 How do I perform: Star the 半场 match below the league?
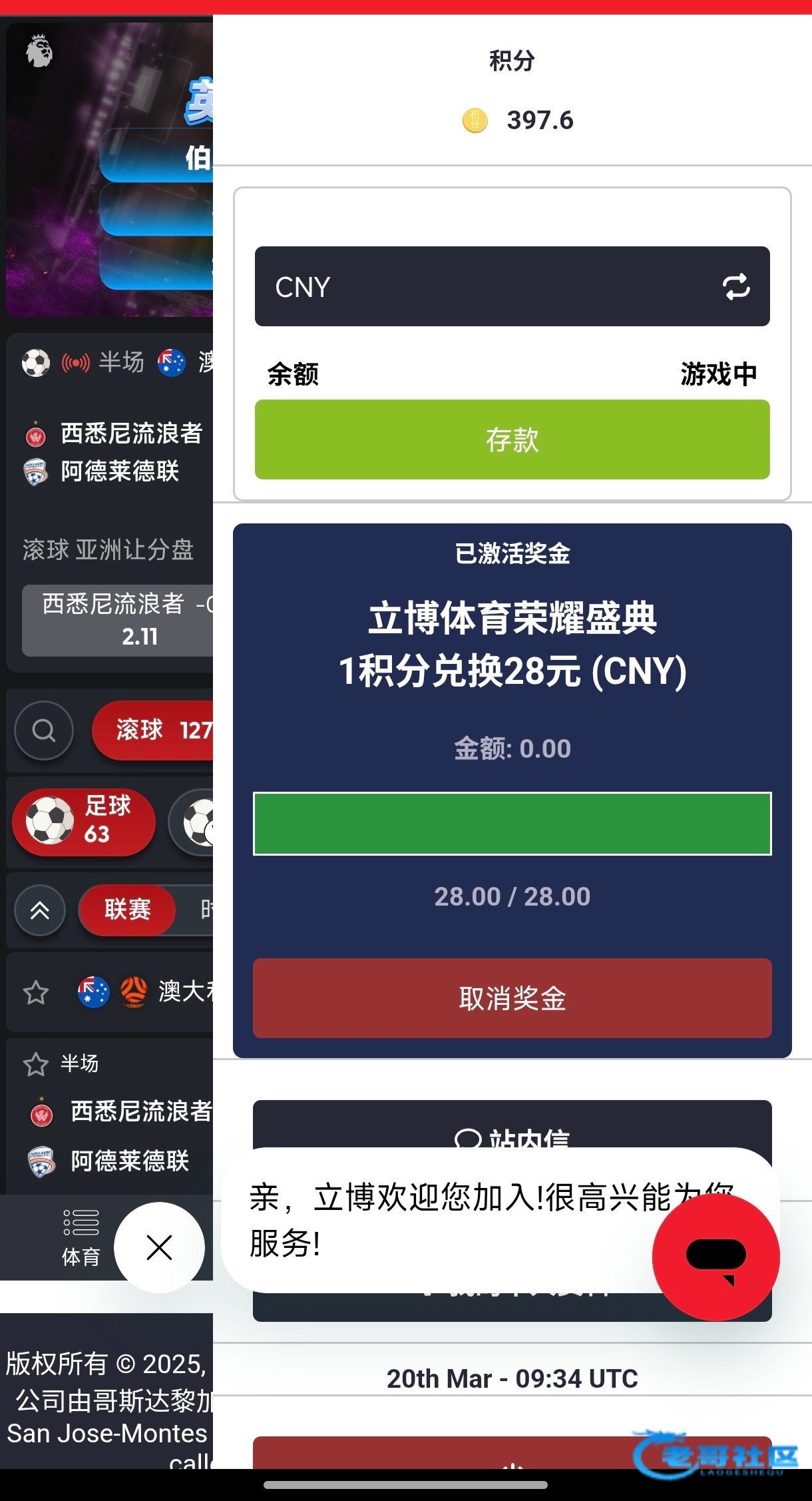pos(36,1064)
